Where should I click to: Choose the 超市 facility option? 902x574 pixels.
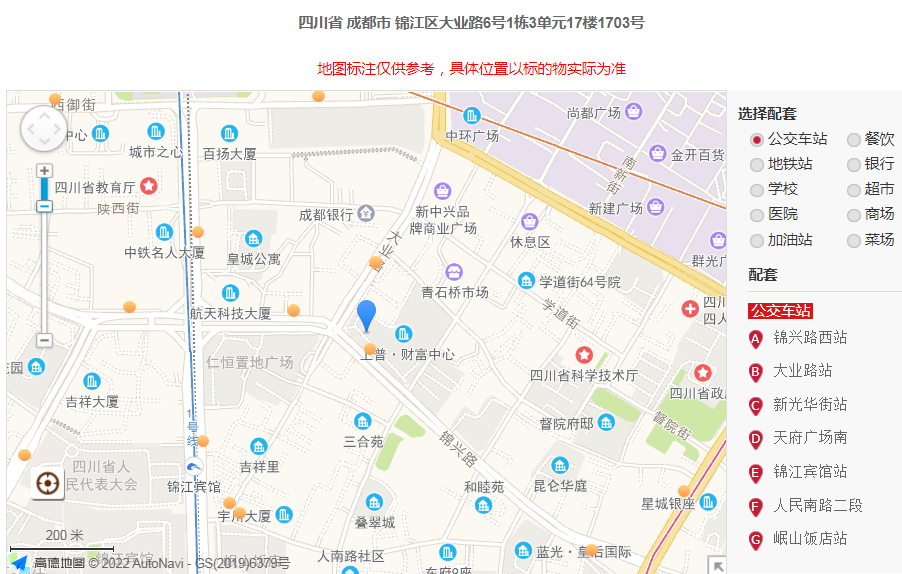[854, 190]
